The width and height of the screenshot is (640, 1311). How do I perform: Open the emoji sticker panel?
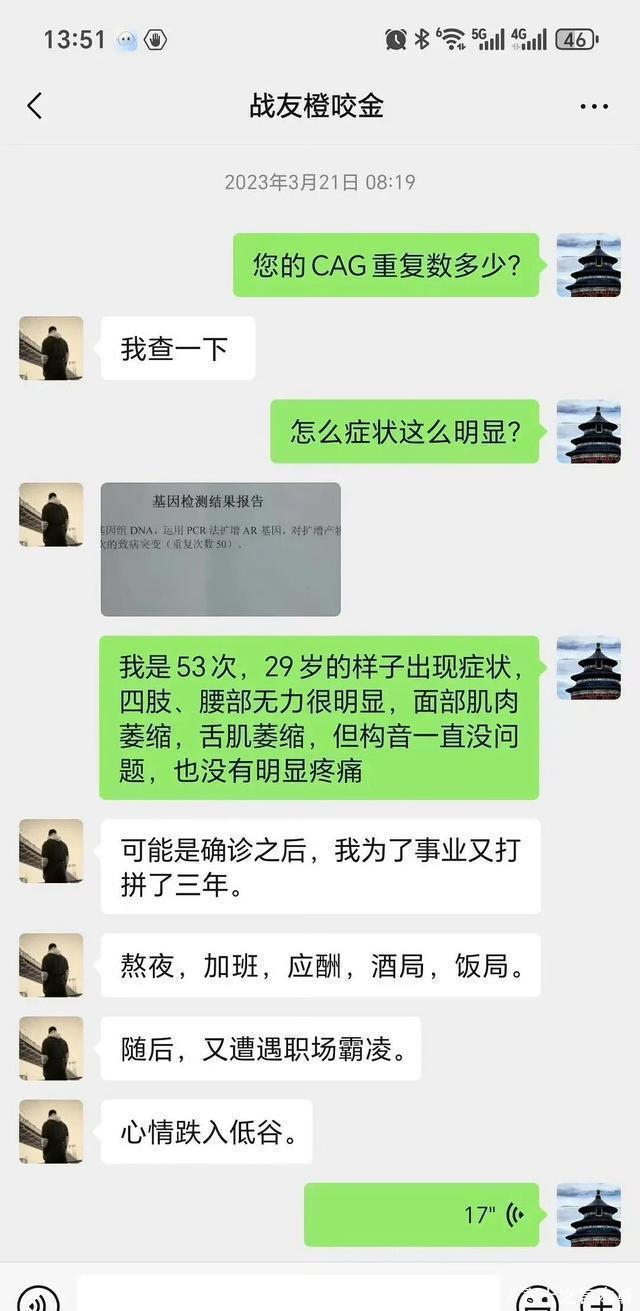[x=537, y=1298]
